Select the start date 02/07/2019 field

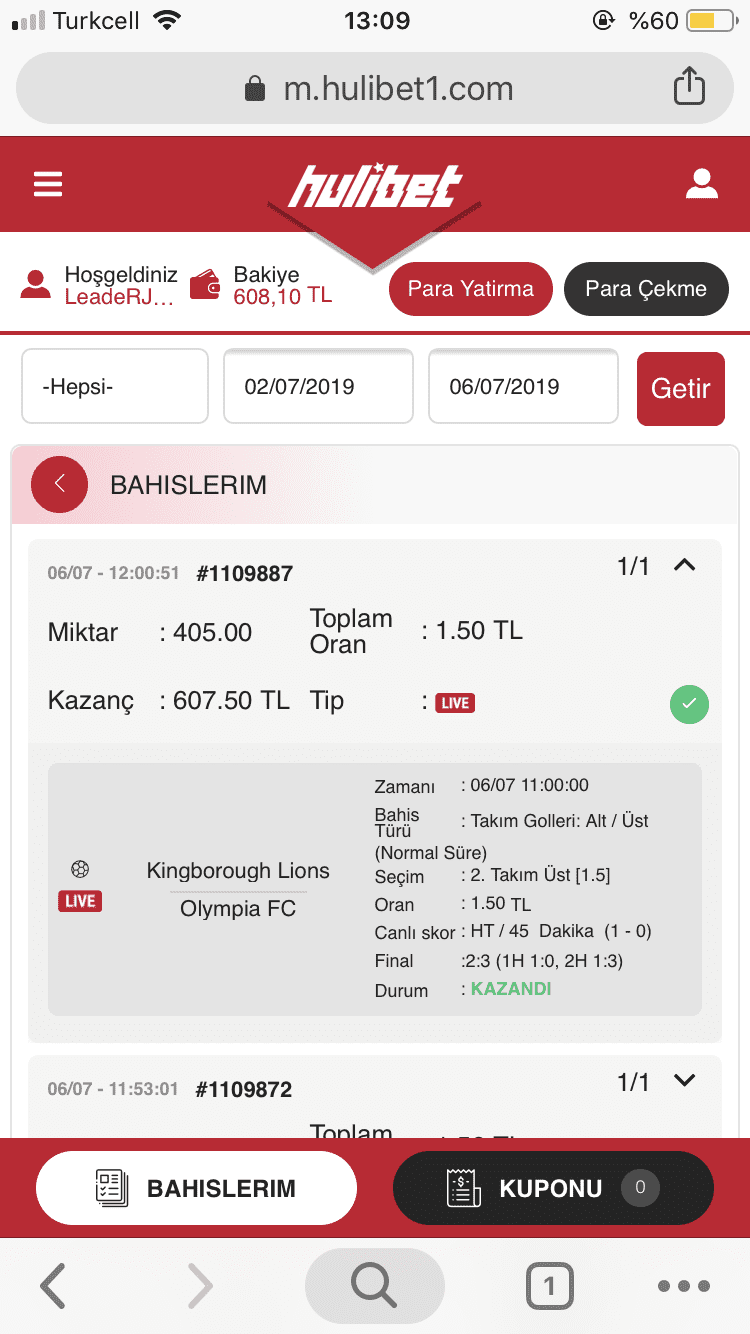(x=318, y=386)
